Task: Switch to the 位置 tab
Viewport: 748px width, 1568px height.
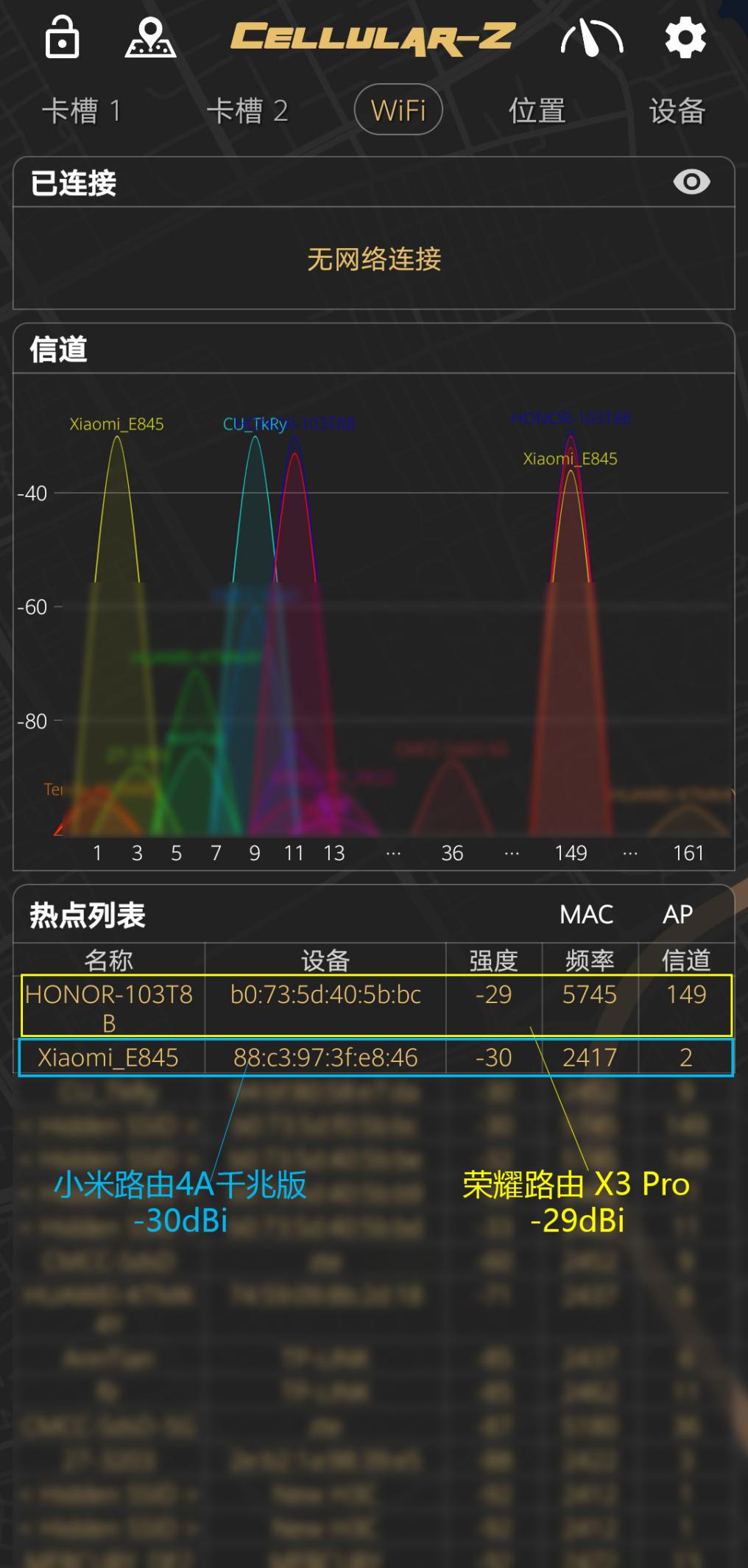Action: pyautogui.click(x=537, y=110)
